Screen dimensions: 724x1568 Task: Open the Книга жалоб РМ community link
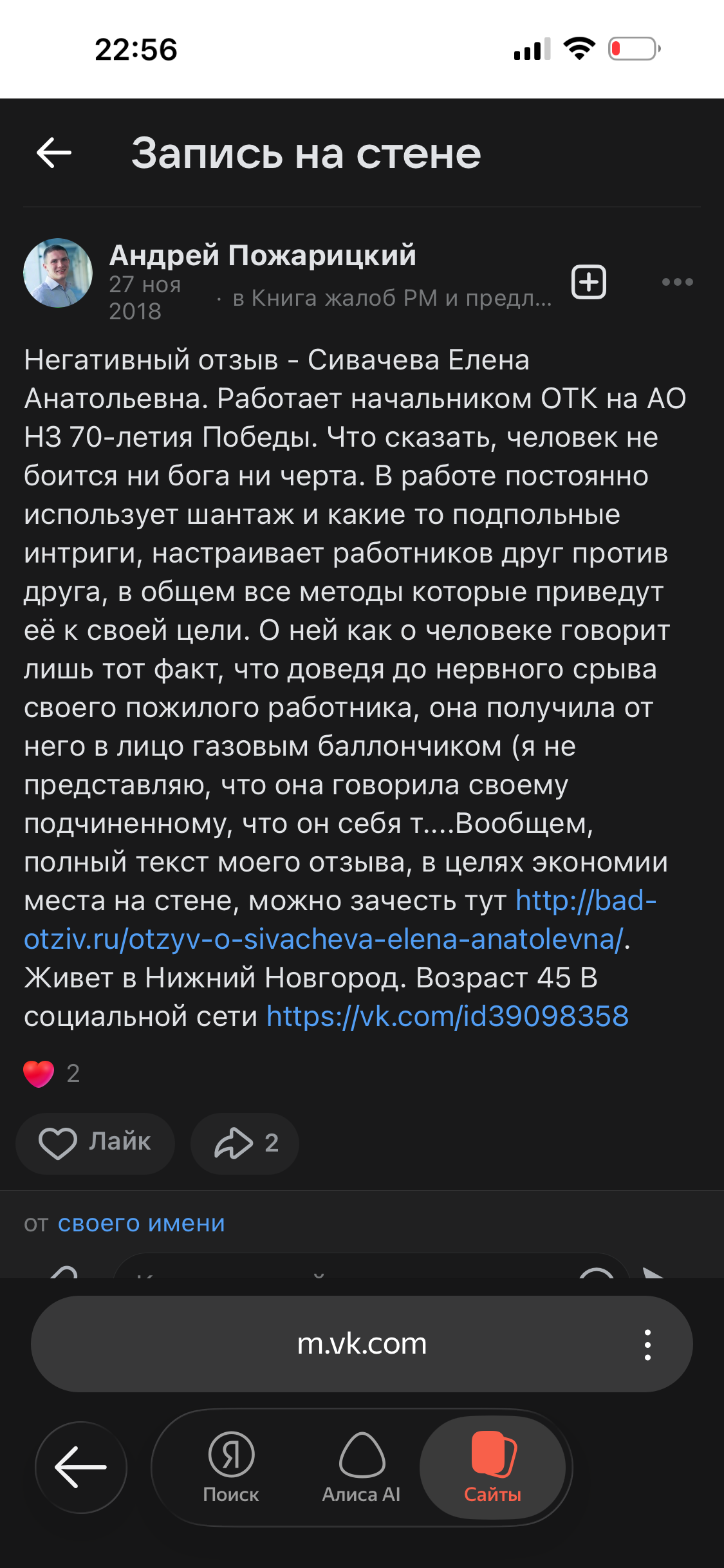coord(391,298)
